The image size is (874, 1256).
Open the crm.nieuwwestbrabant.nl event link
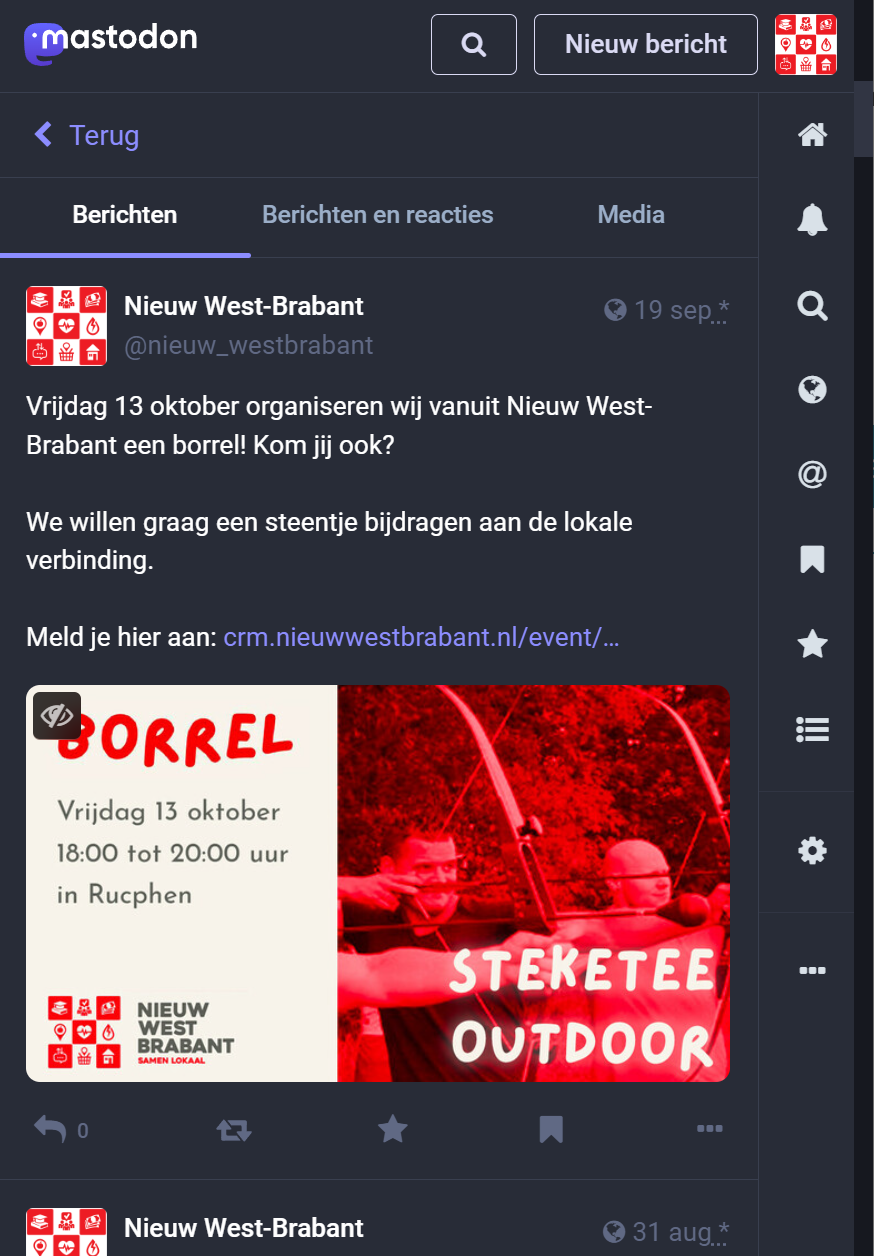[421, 637]
